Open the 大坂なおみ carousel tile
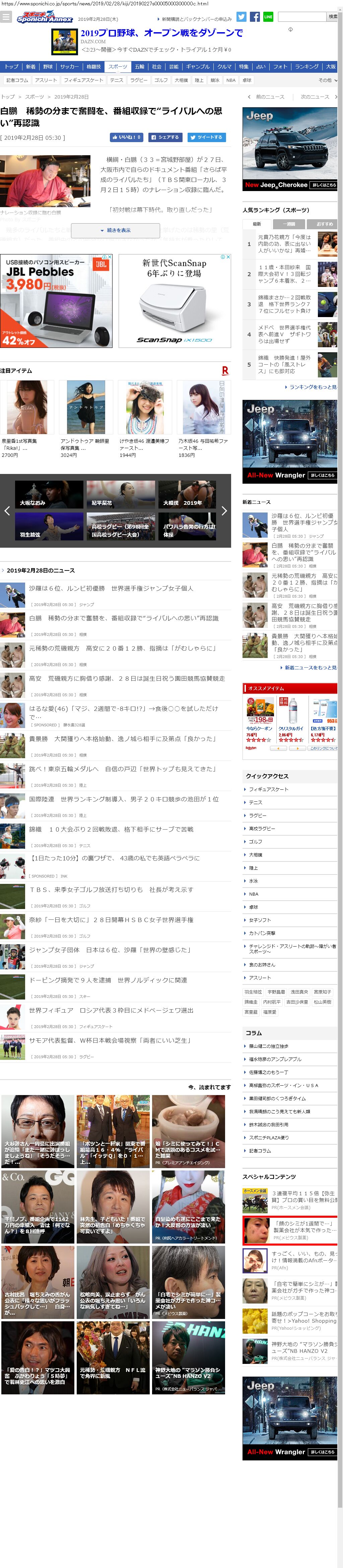The height and width of the screenshot is (1568, 343). pos(49,495)
